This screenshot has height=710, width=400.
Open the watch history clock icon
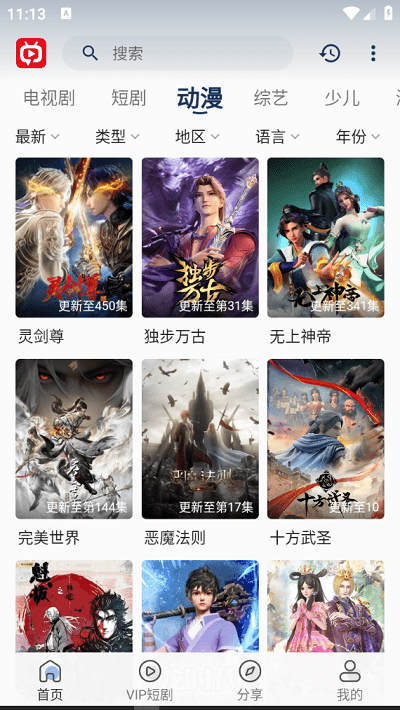(330, 53)
